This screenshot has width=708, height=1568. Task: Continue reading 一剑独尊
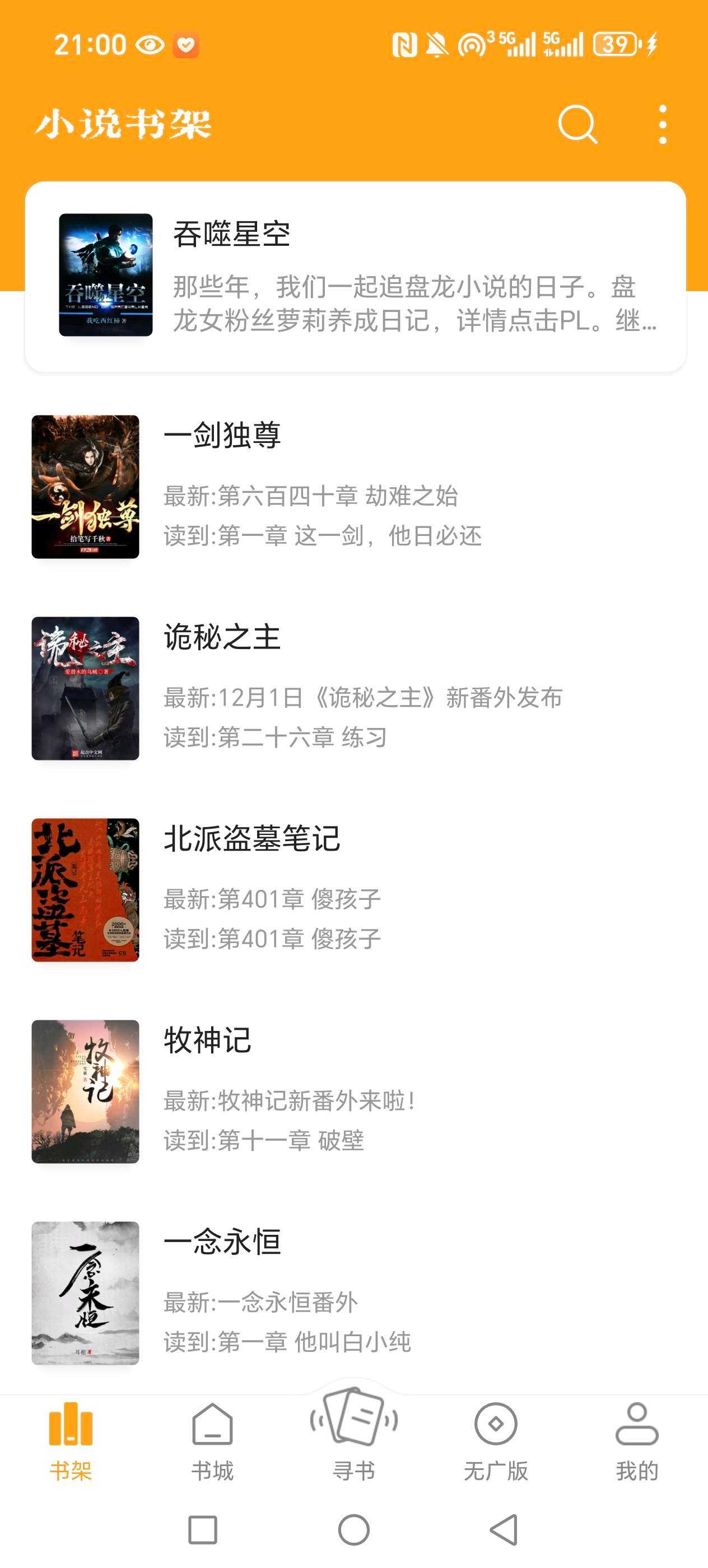[x=304, y=486]
